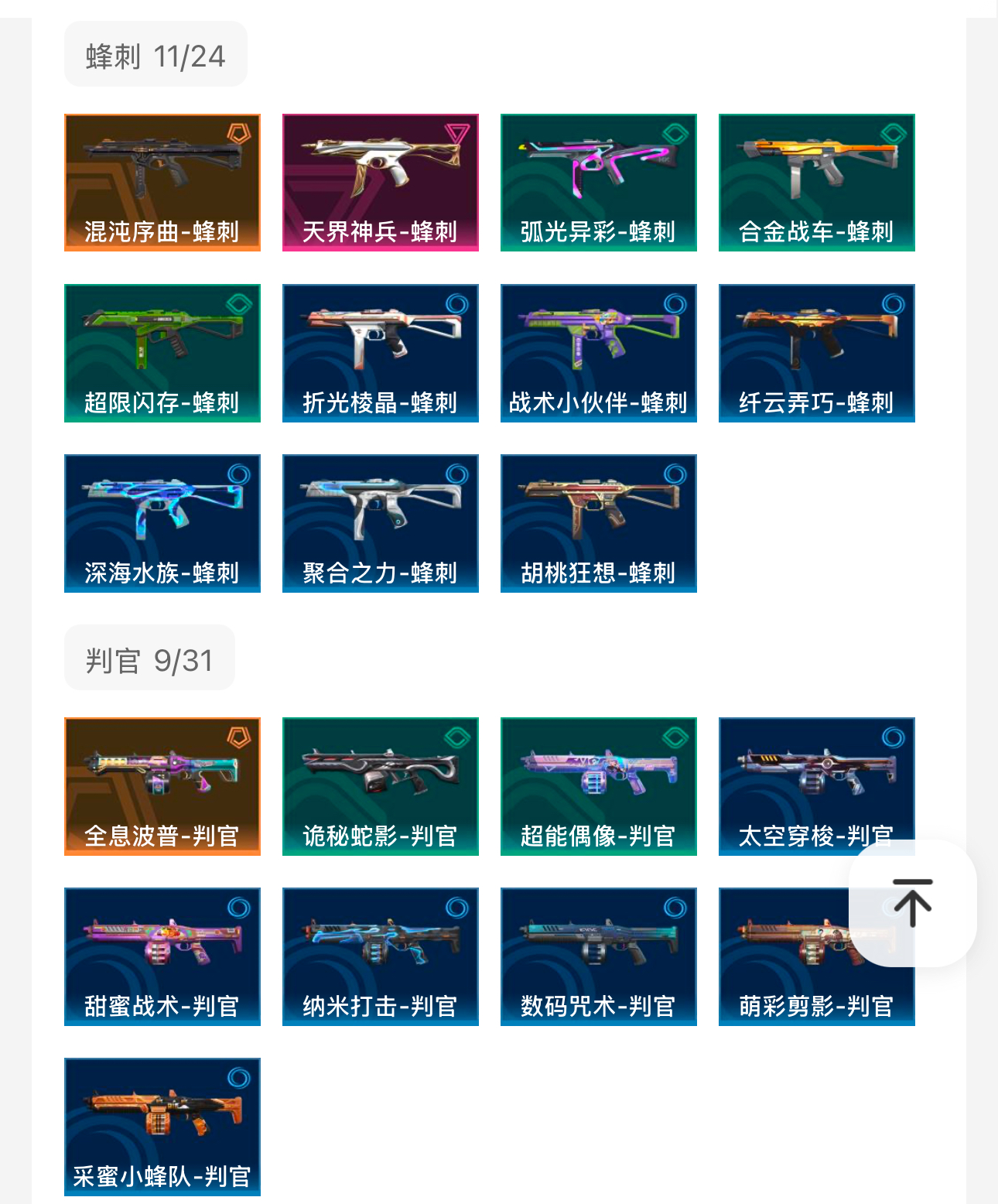Select the 诡秘蛇影-判官 skin card

[x=381, y=786]
